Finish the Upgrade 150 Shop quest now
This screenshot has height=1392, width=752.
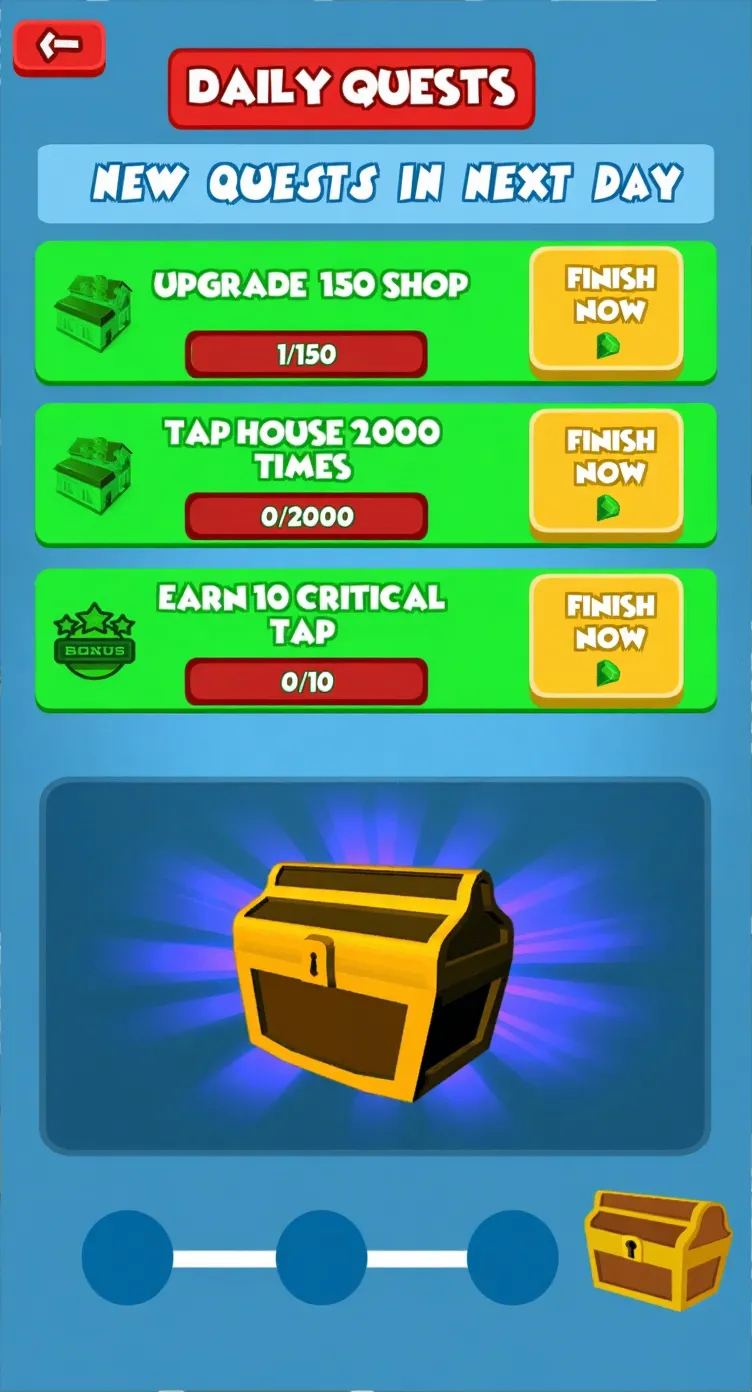click(x=606, y=311)
